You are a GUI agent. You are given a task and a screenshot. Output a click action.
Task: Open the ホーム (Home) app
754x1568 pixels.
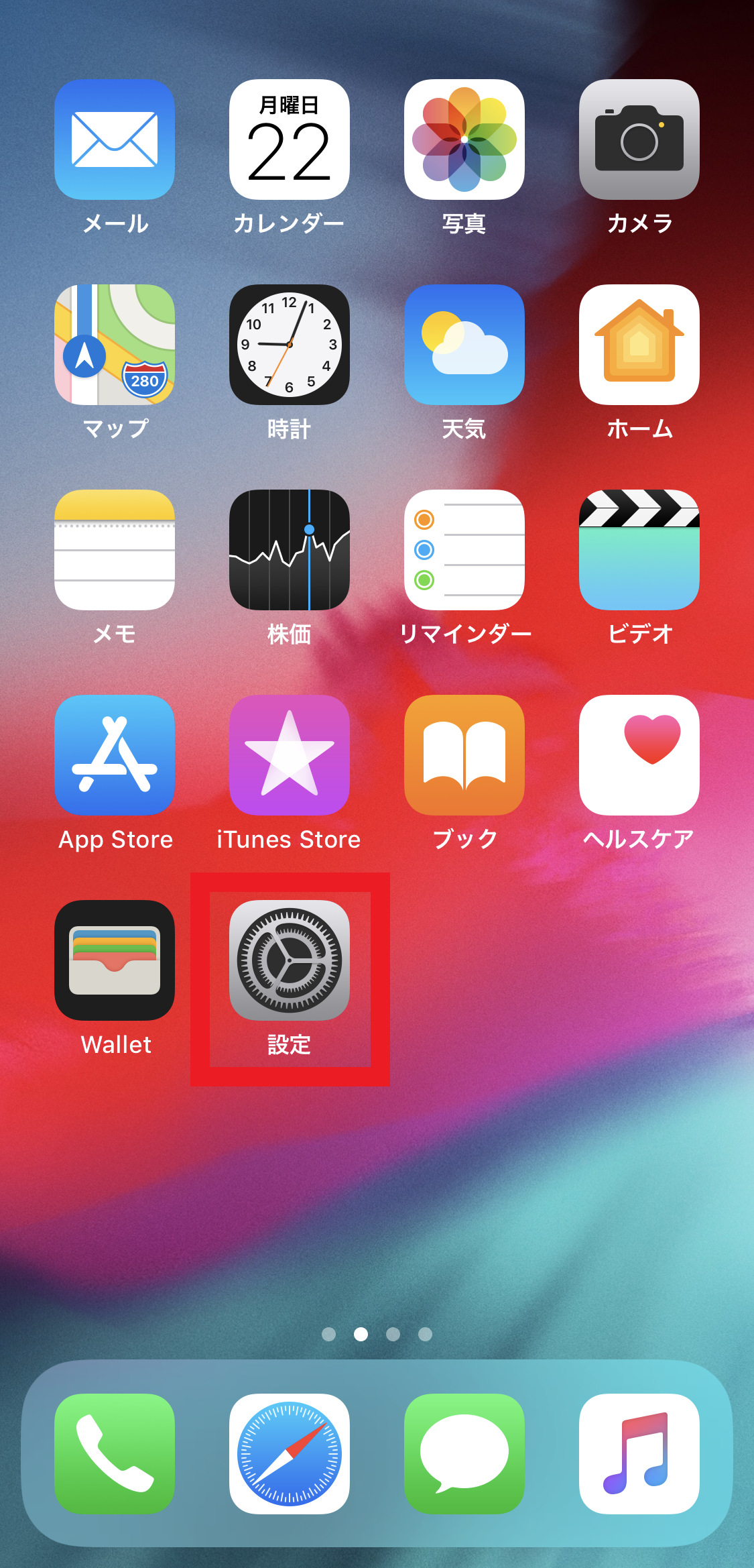click(639, 345)
